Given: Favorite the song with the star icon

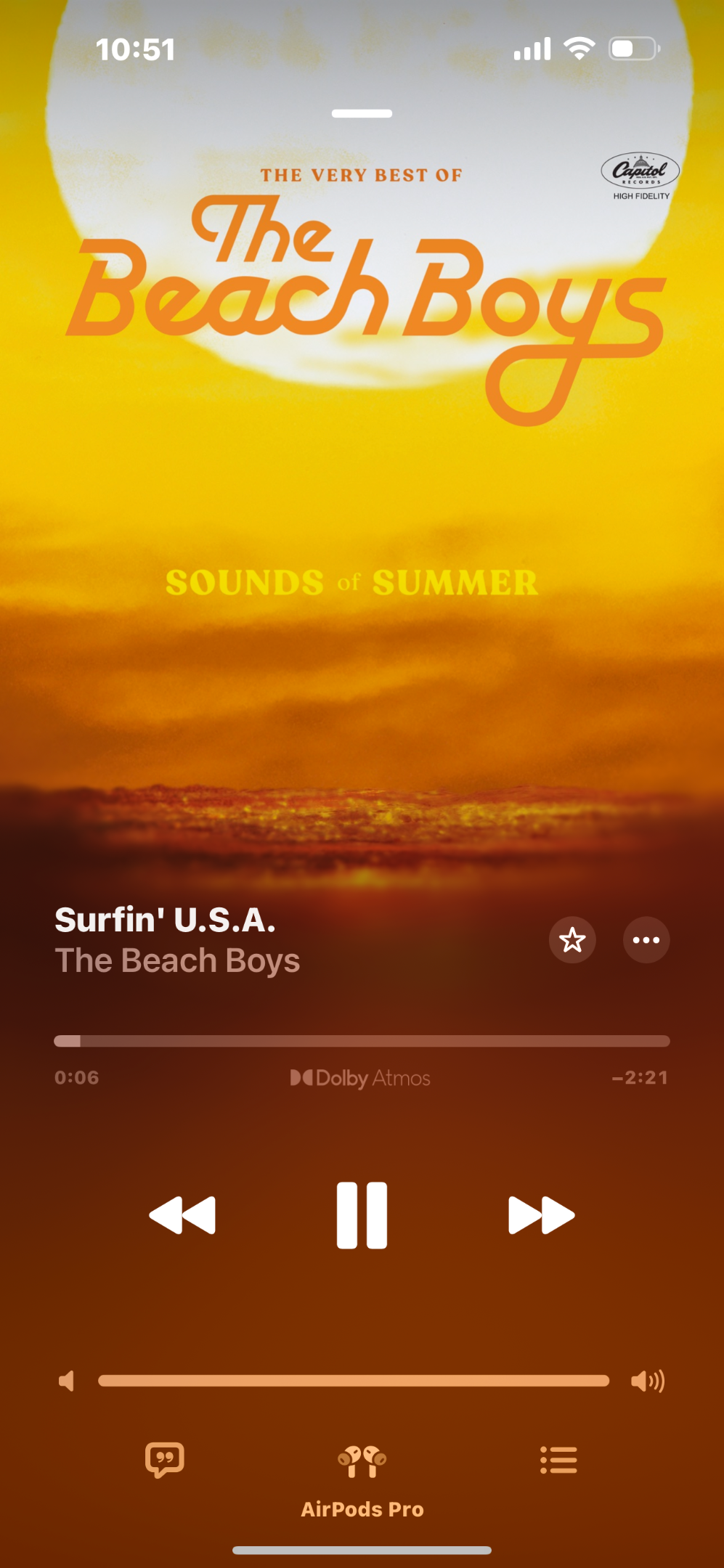Looking at the screenshot, I should point(572,940).
